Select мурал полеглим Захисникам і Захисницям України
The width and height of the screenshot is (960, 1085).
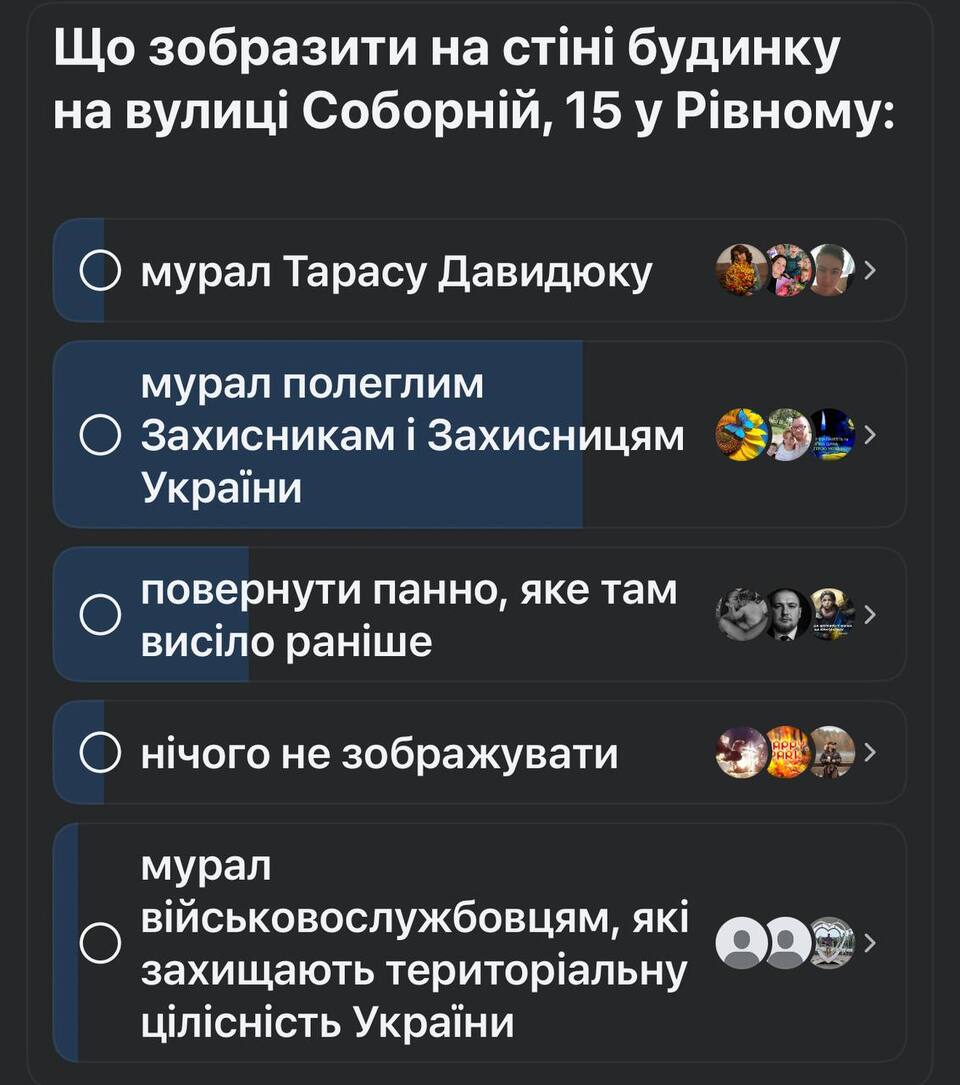[100, 435]
